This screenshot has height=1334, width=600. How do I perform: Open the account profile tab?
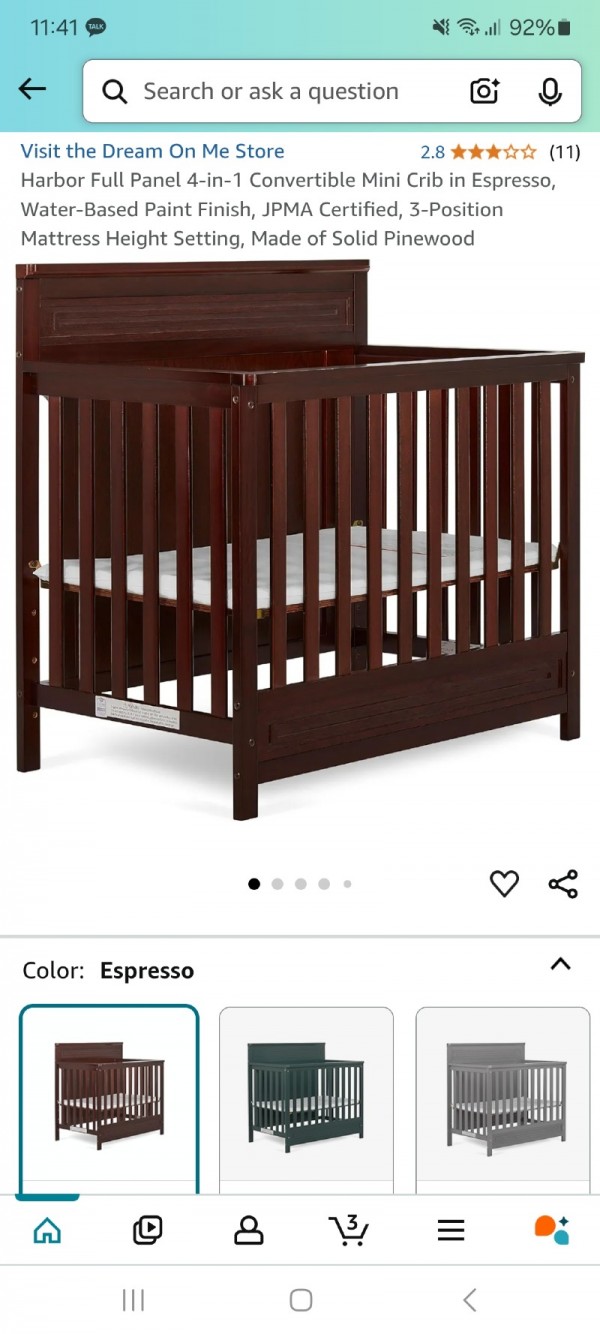click(248, 1230)
